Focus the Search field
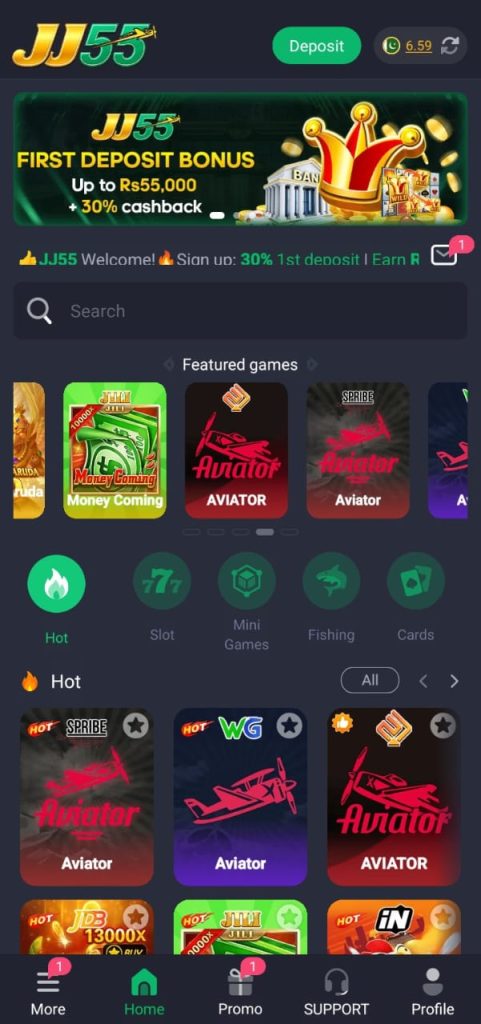 pos(240,311)
